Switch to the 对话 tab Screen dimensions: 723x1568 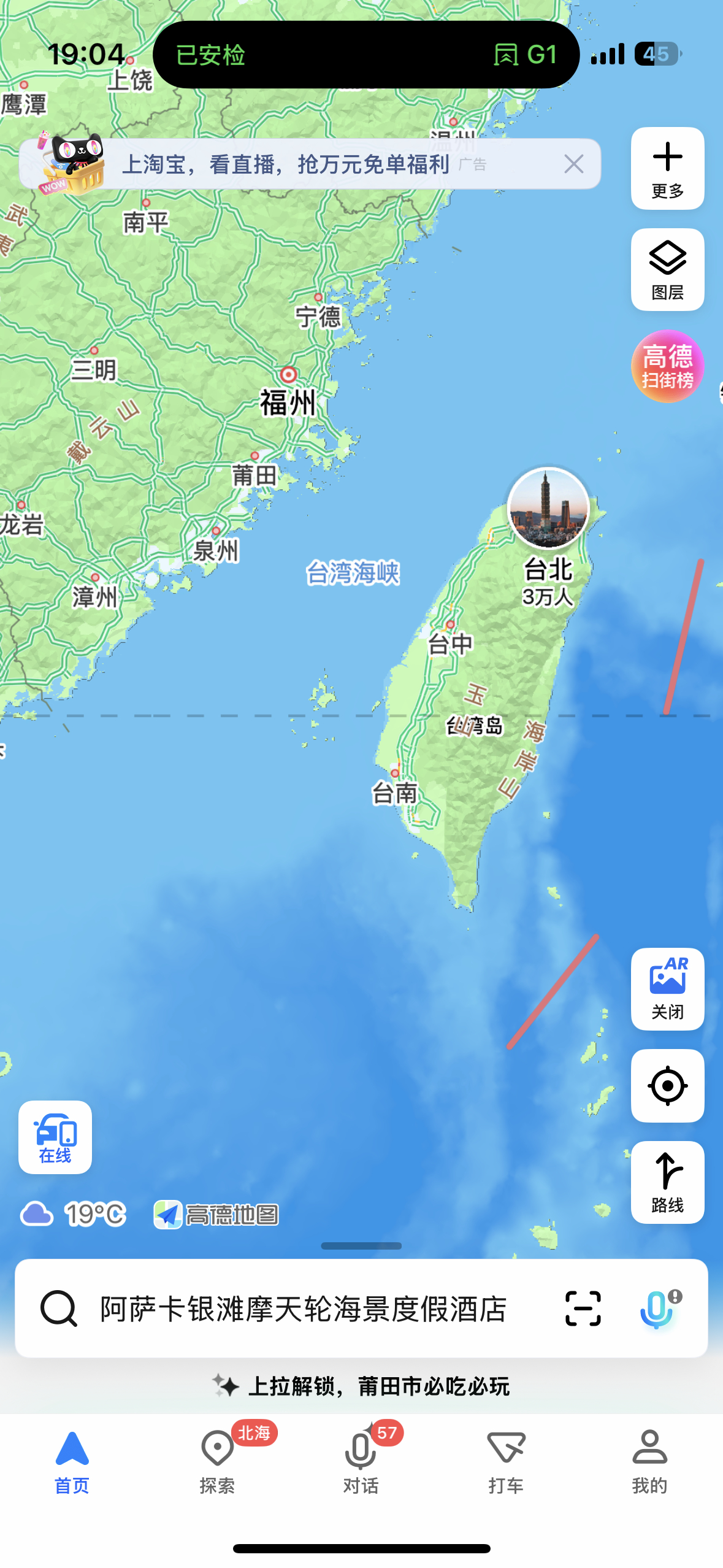[361, 1459]
